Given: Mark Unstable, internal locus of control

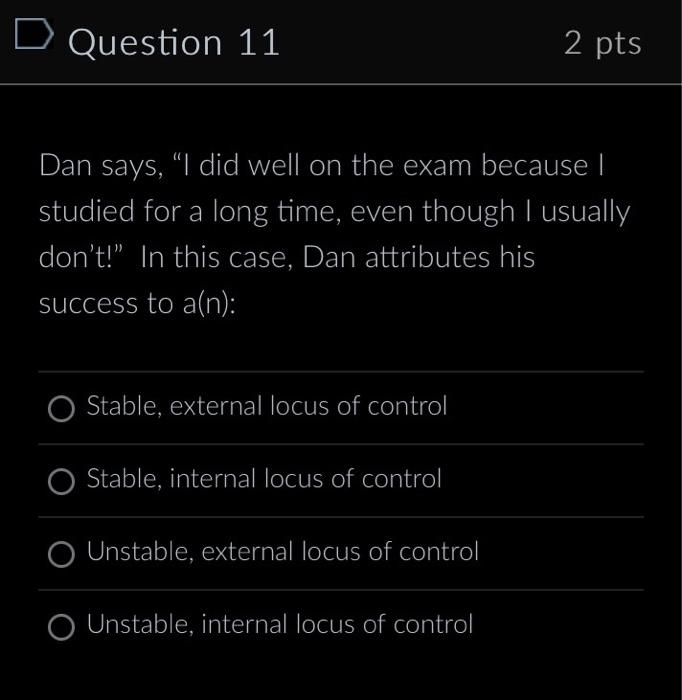Looking at the screenshot, I should tap(62, 627).
